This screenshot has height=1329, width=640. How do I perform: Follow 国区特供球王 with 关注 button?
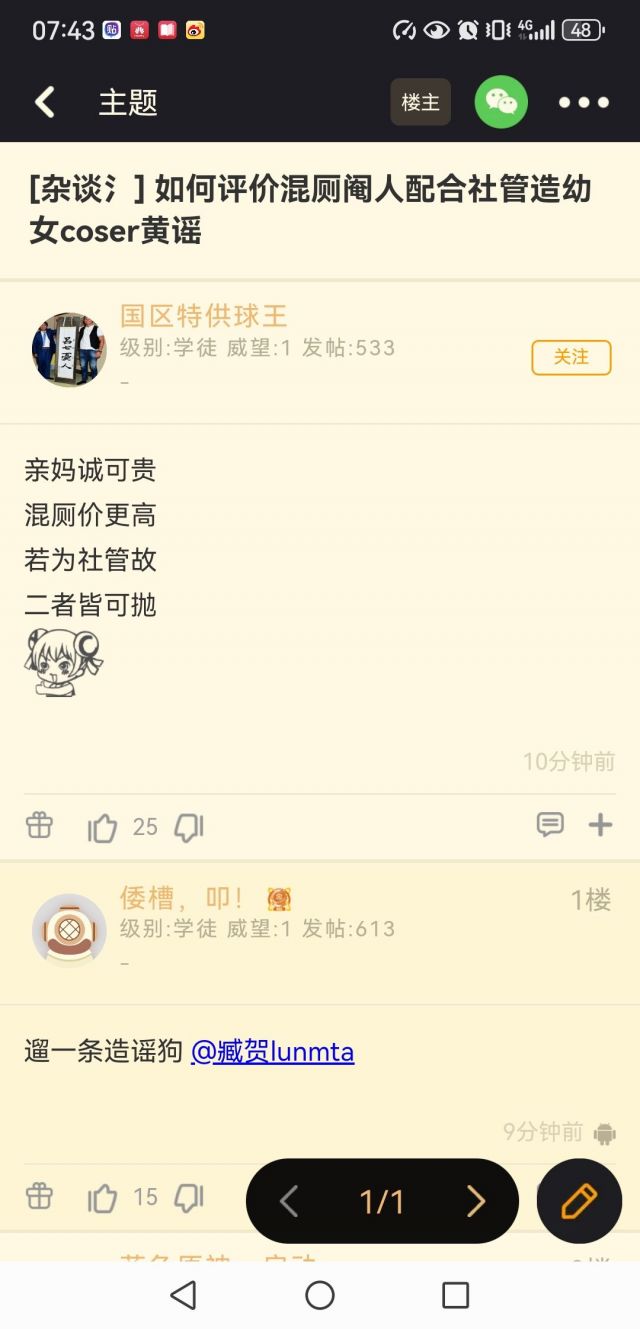(x=571, y=357)
